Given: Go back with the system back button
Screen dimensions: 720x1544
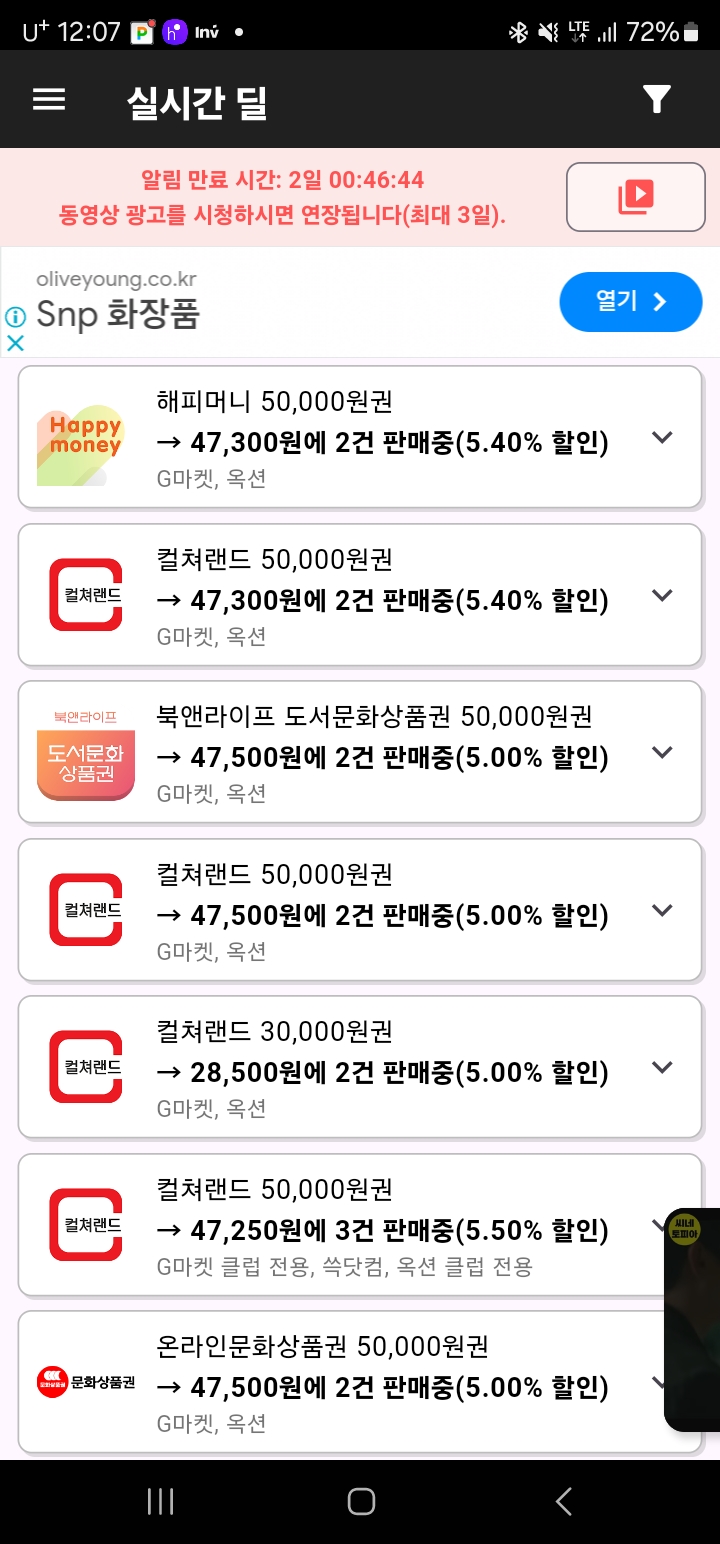Looking at the screenshot, I should [x=563, y=1501].
